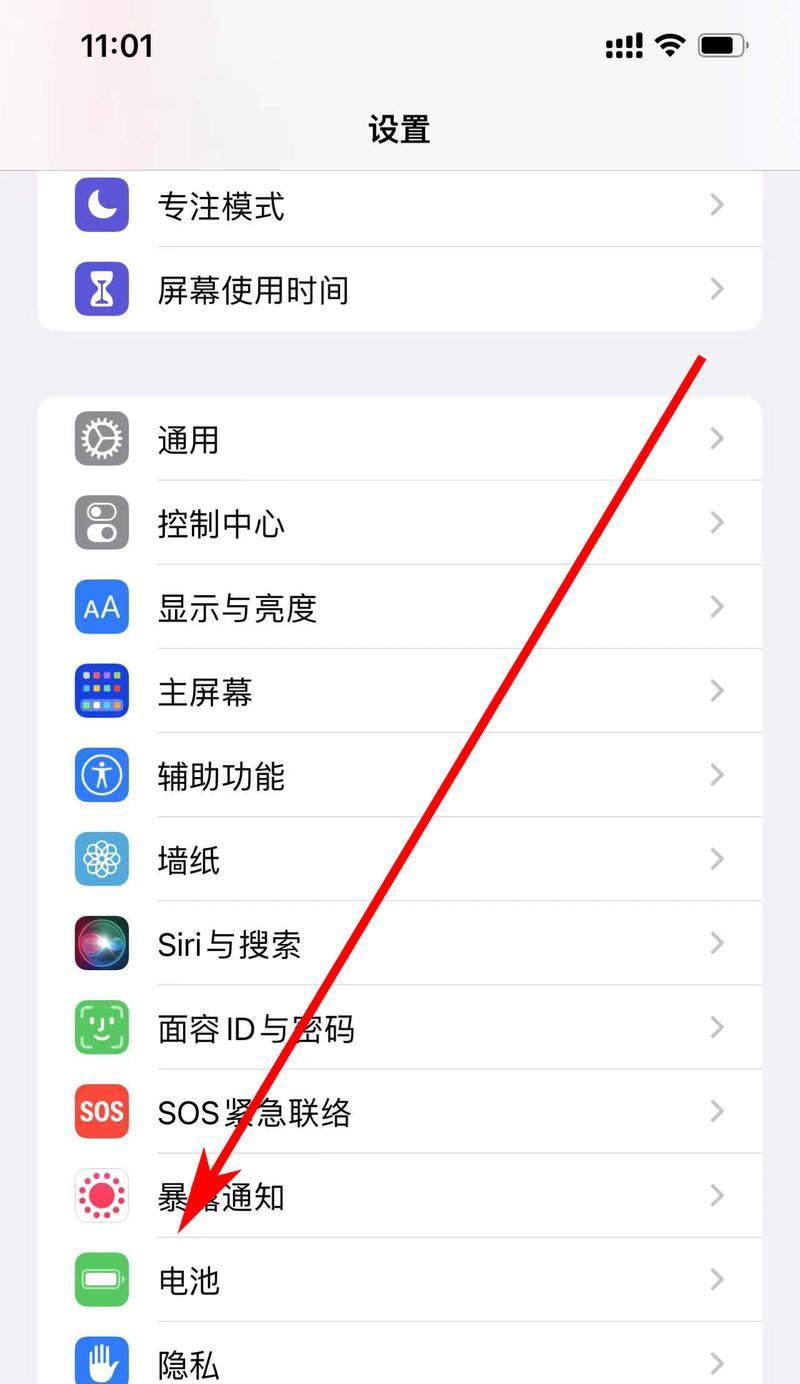Expand the Siri与搜索 row chevron
This screenshot has height=1384, width=800.
[x=717, y=943]
